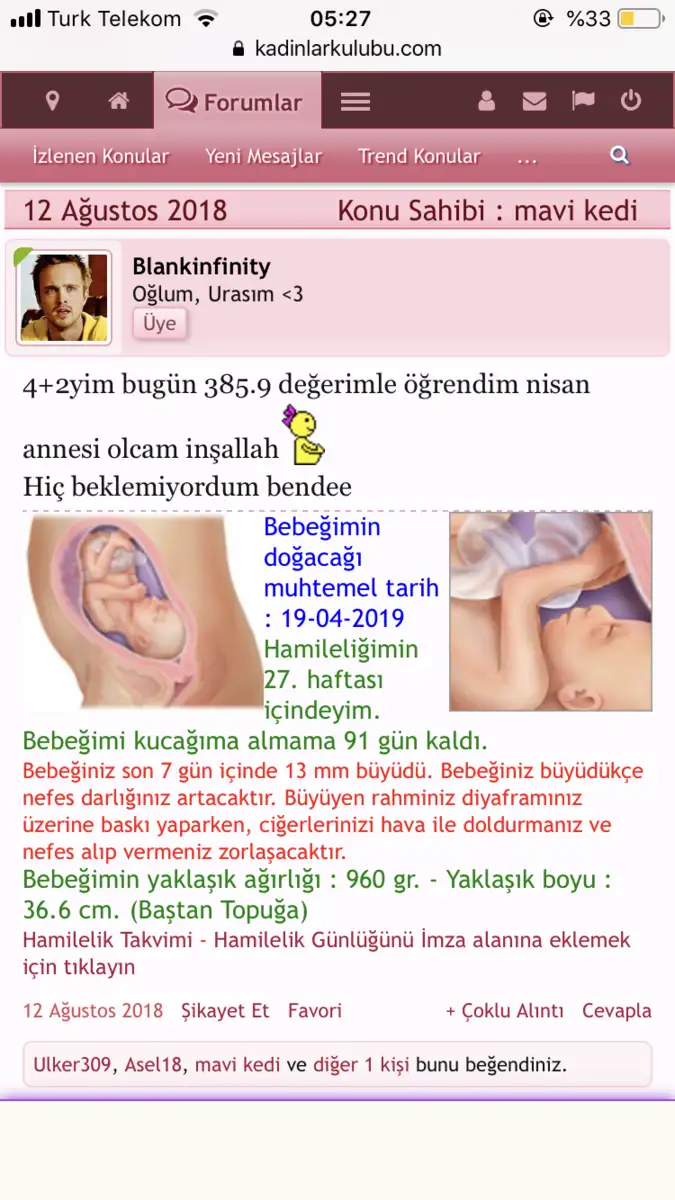
Task: View Ulker309's profile from likes
Action: [72, 1065]
